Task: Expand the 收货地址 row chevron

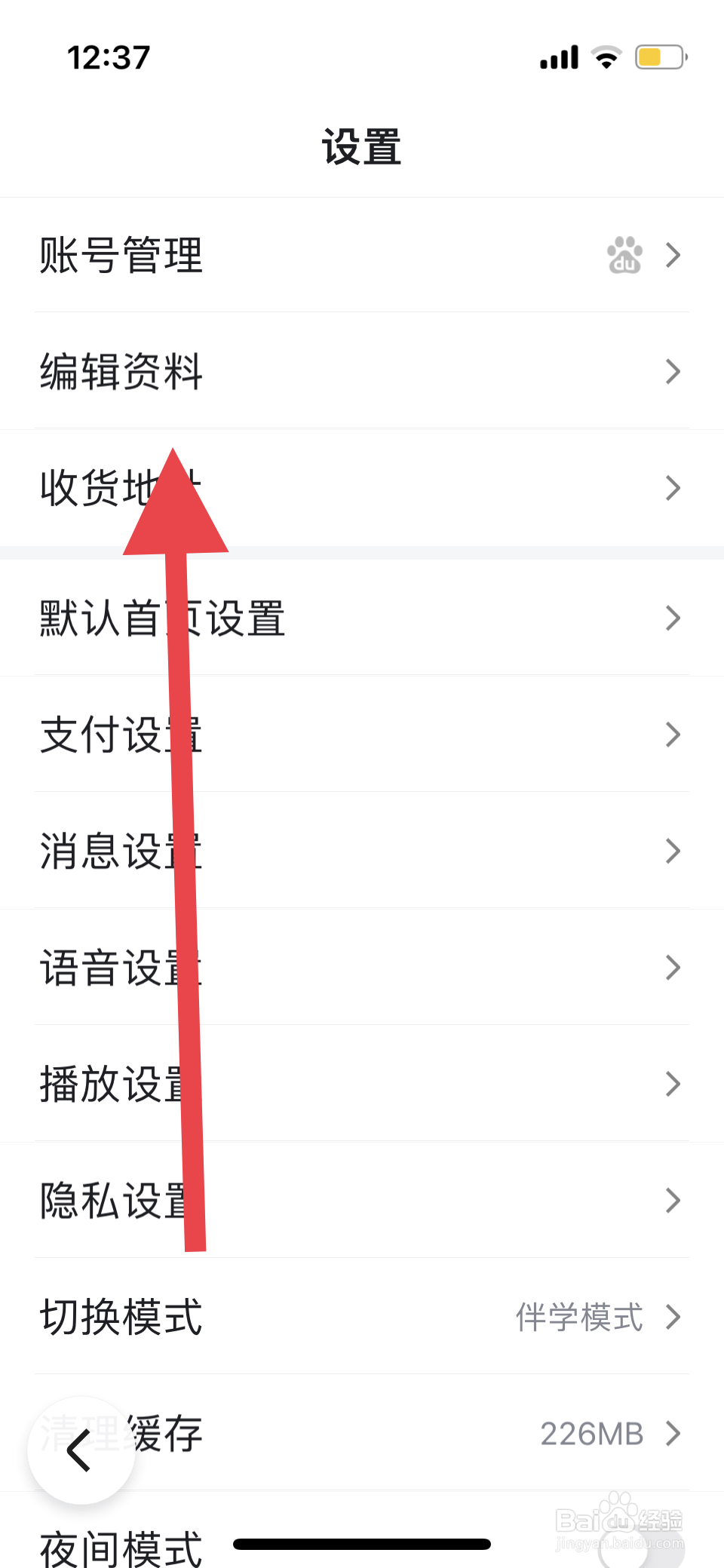Action: 672,488
